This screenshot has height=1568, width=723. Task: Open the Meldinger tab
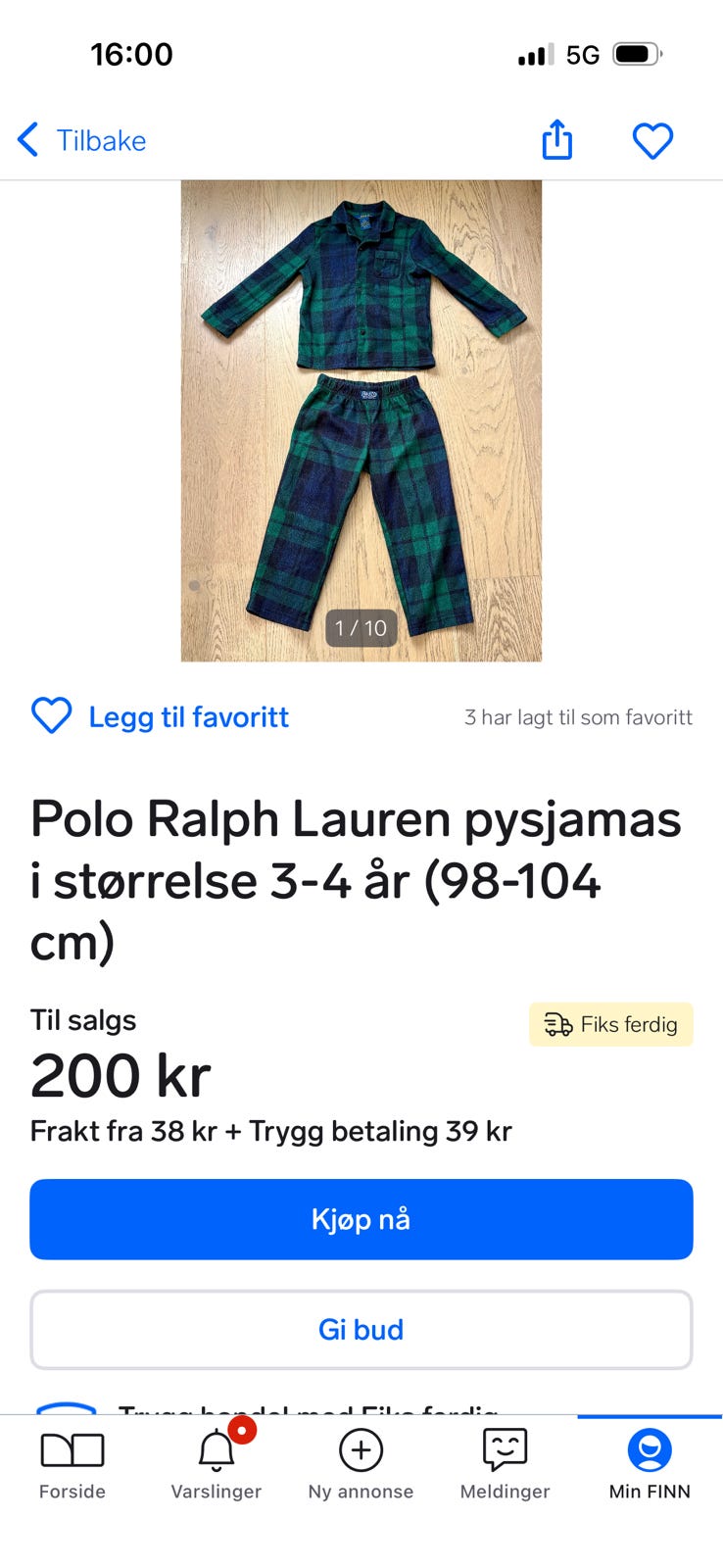pos(505,1464)
